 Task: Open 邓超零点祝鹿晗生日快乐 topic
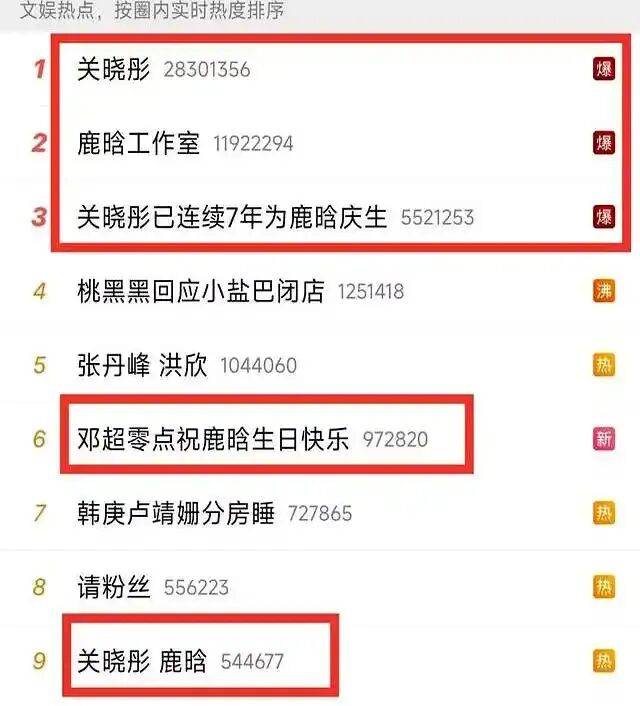(x=213, y=439)
